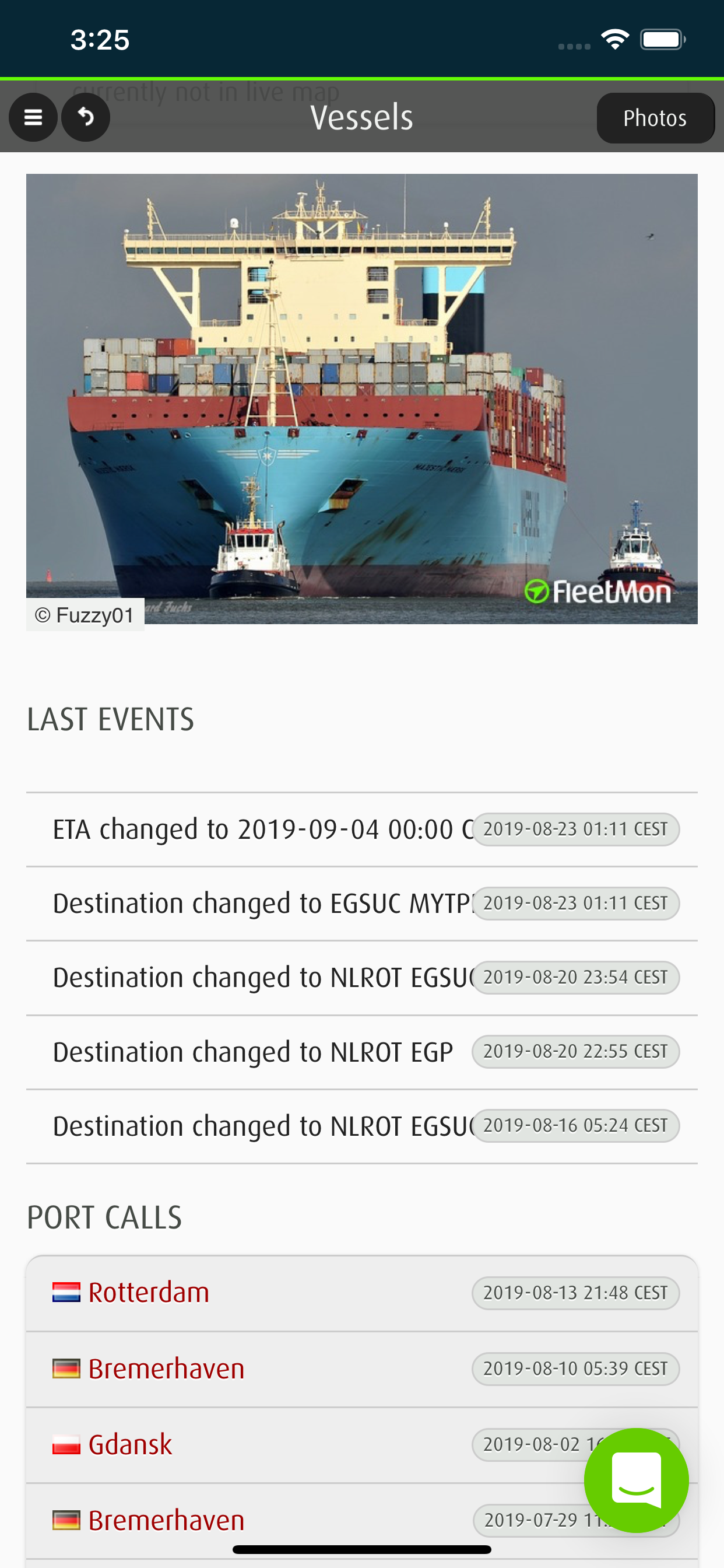The height and width of the screenshot is (1568, 724).
Task: Open Bremerhaven port call dated 2019-08-10
Action: (x=361, y=1369)
